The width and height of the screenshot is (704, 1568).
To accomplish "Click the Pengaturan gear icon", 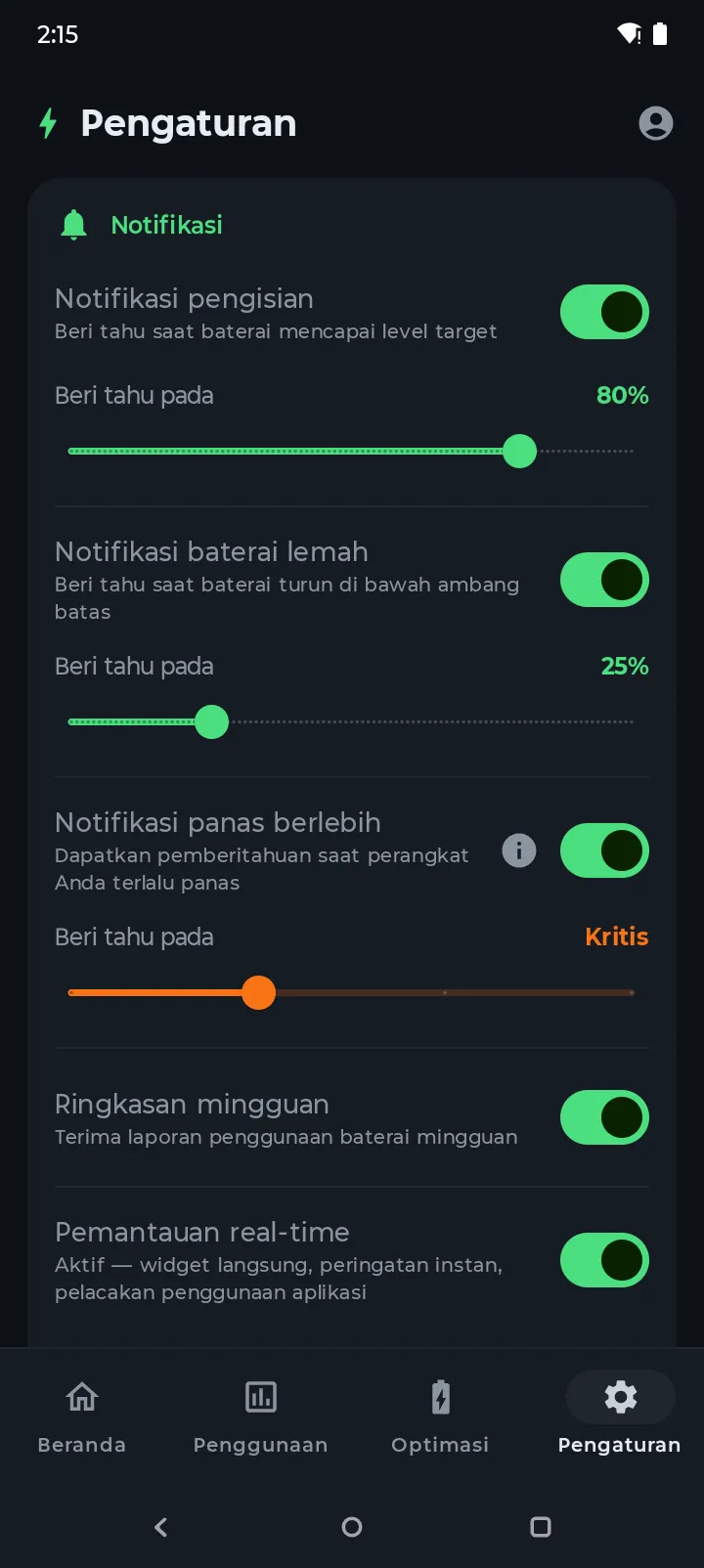I will tap(619, 1397).
